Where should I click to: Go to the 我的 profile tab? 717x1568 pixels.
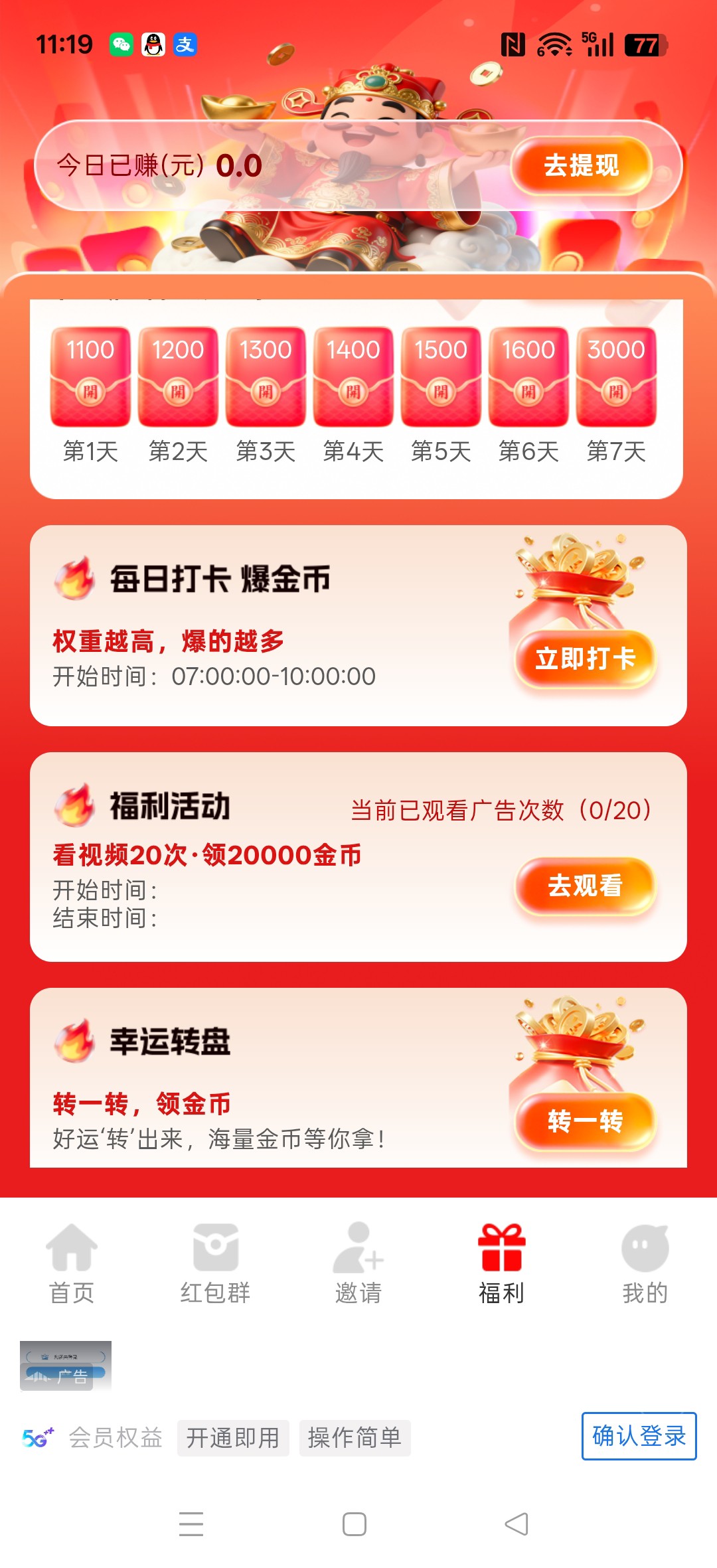(x=645, y=1264)
